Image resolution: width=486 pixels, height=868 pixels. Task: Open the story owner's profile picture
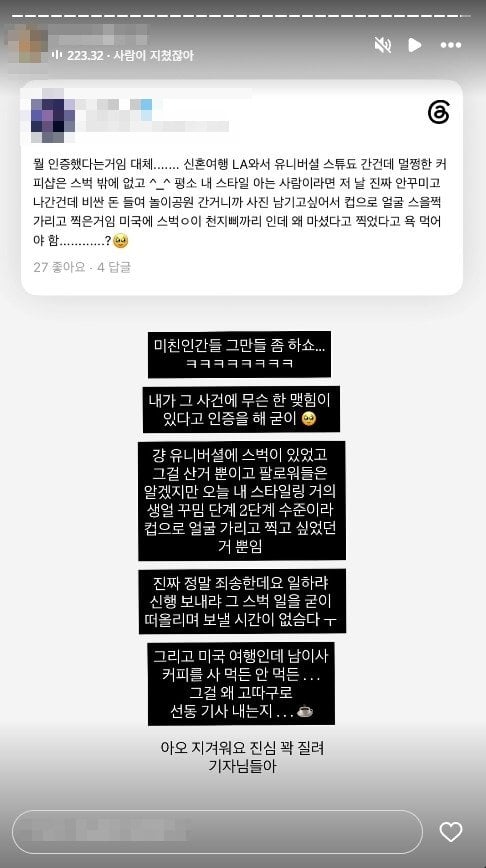25,44
